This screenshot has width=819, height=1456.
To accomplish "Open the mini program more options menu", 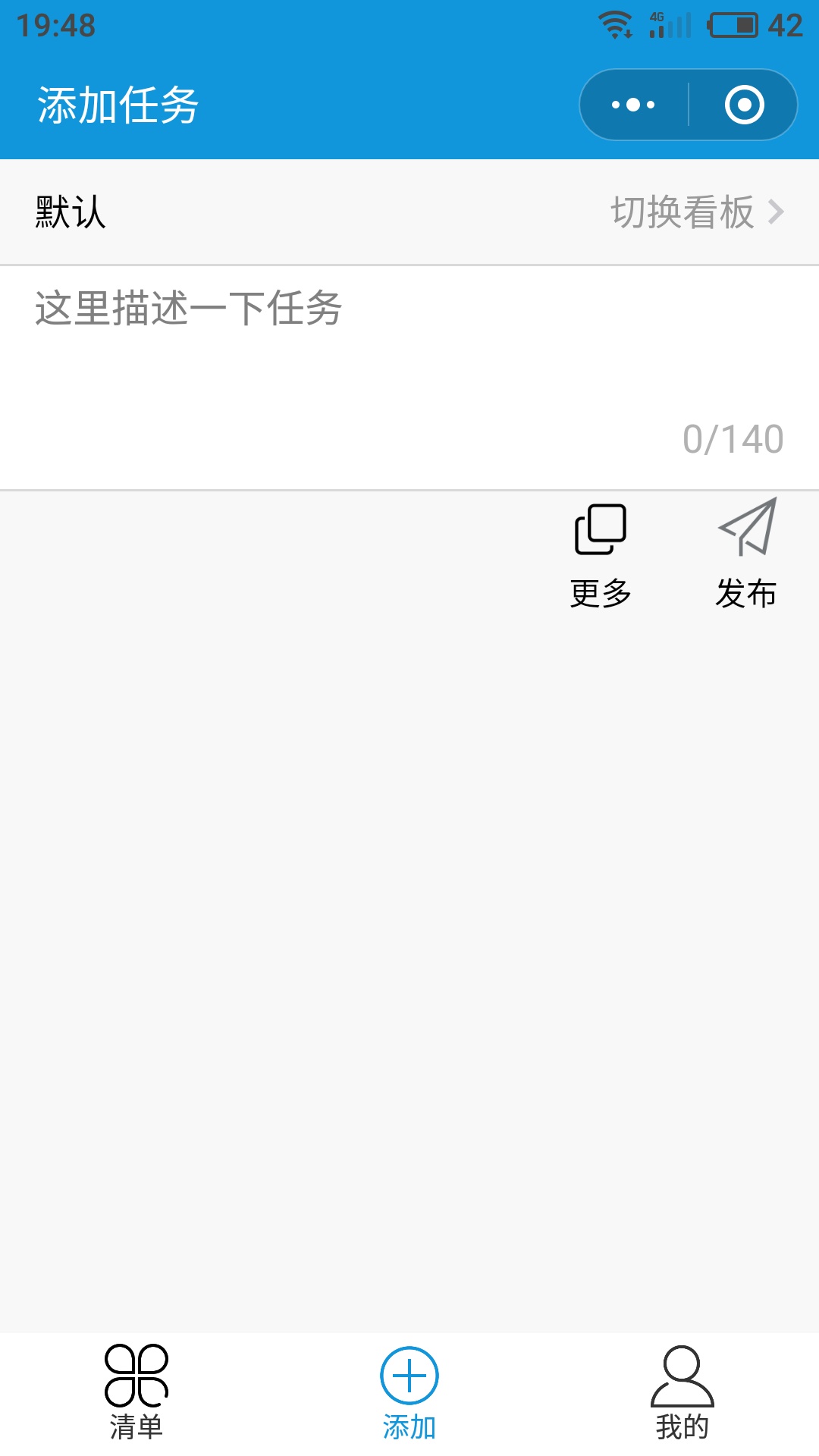I will [634, 105].
